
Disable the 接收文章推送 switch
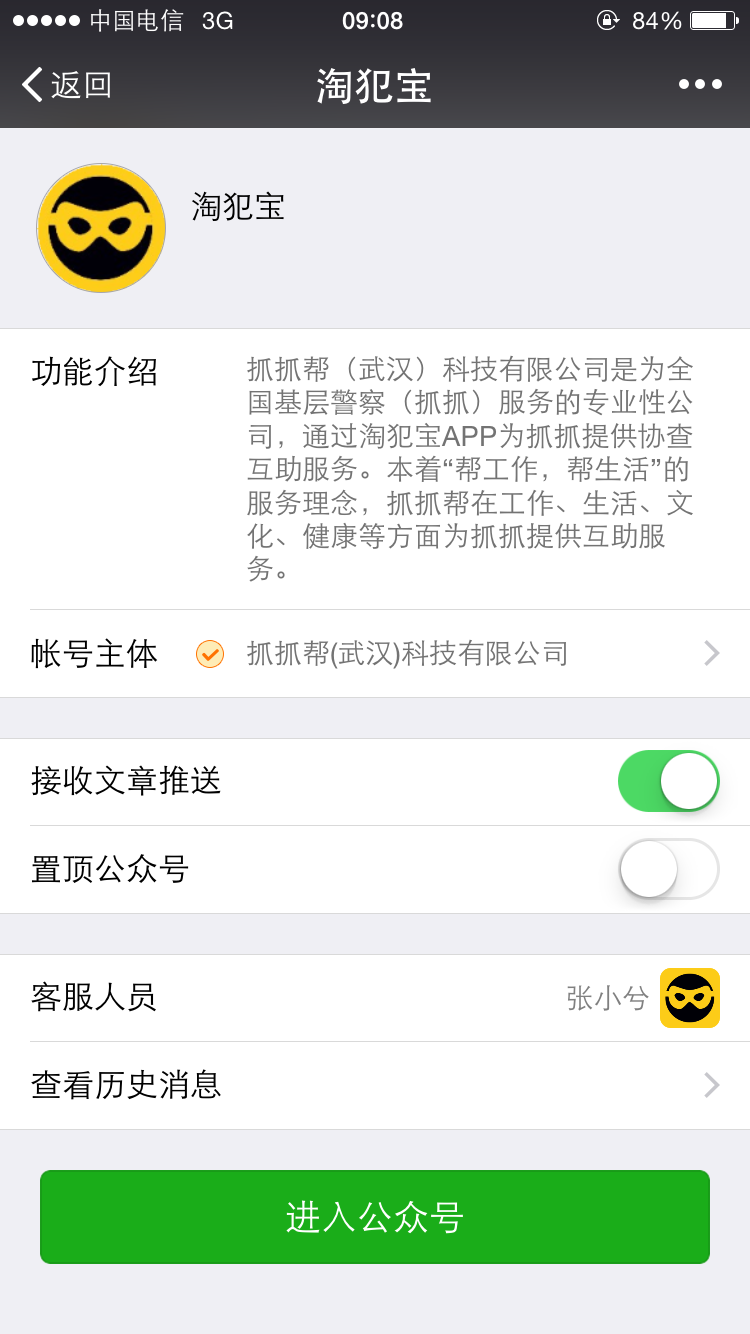pyautogui.click(x=669, y=781)
